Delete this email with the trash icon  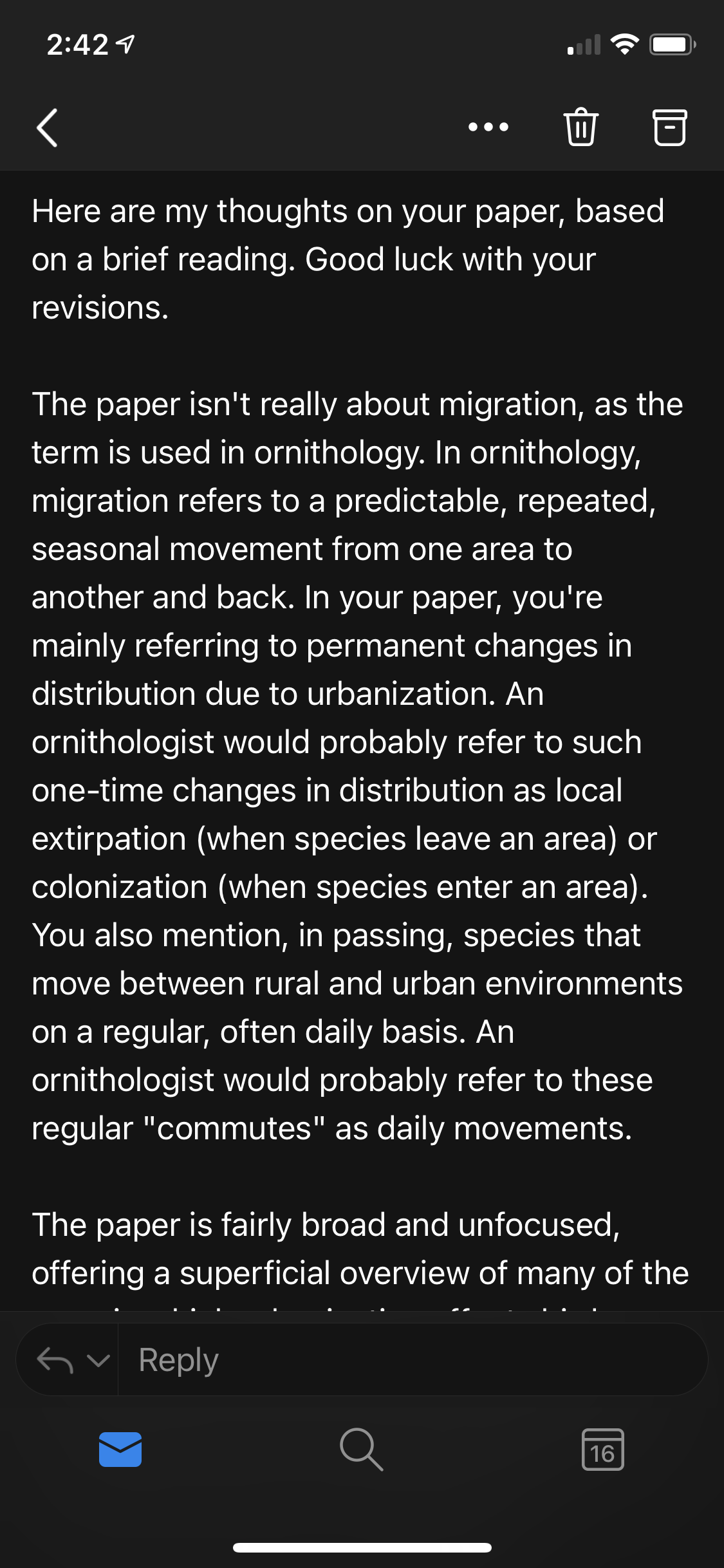(x=580, y=127)
